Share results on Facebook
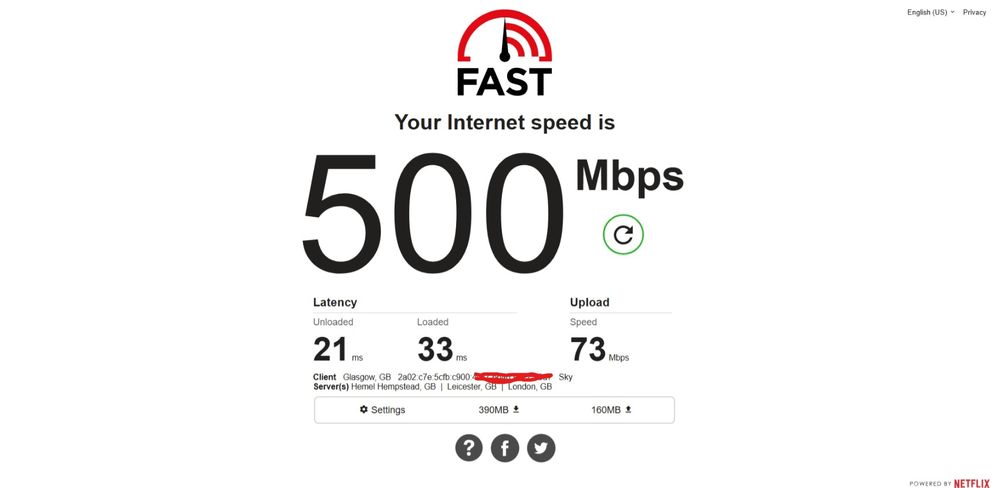 pos(505,448)
